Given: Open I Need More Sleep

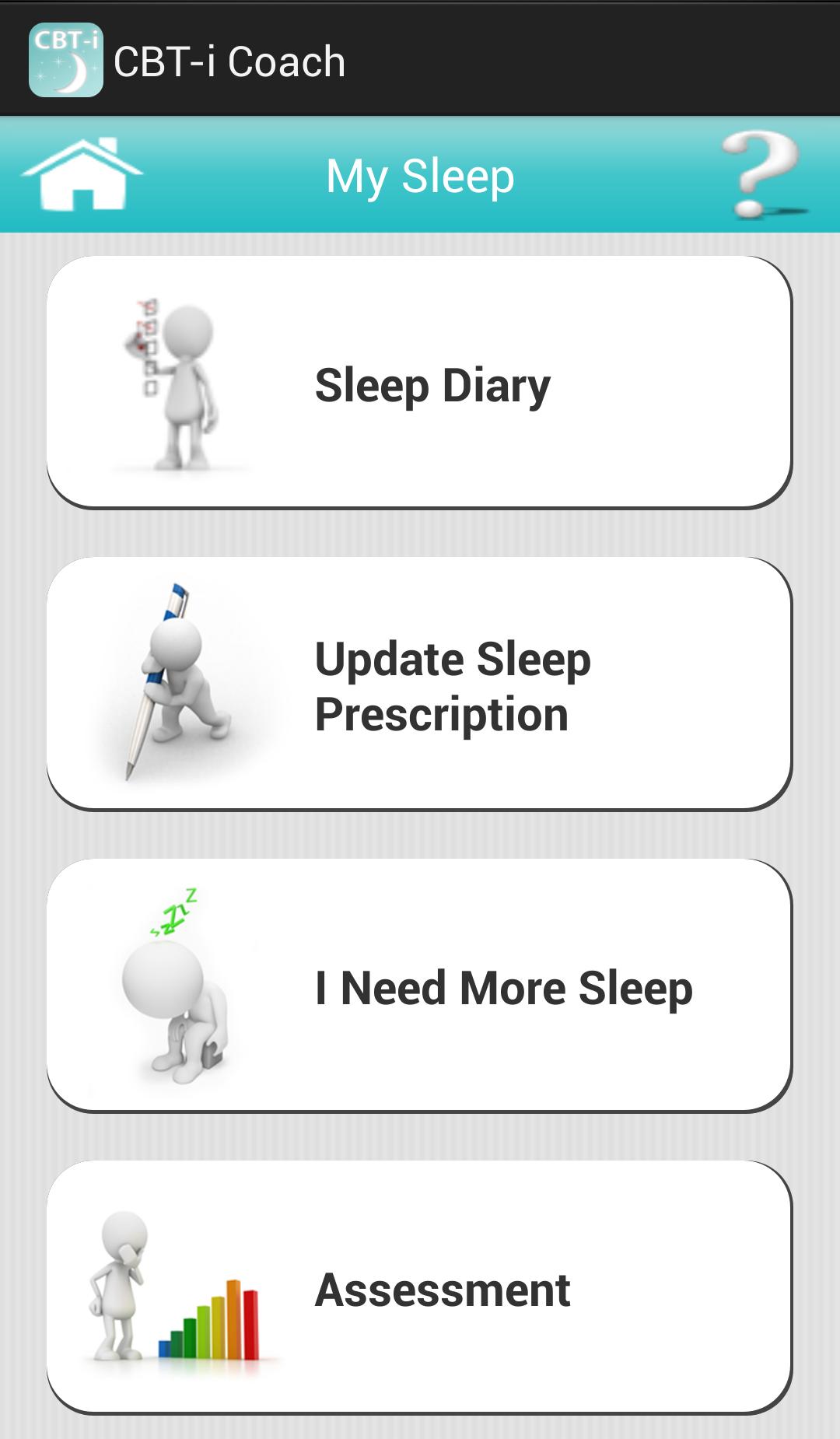Looking at the screenshot, I should tap(419, 986).
